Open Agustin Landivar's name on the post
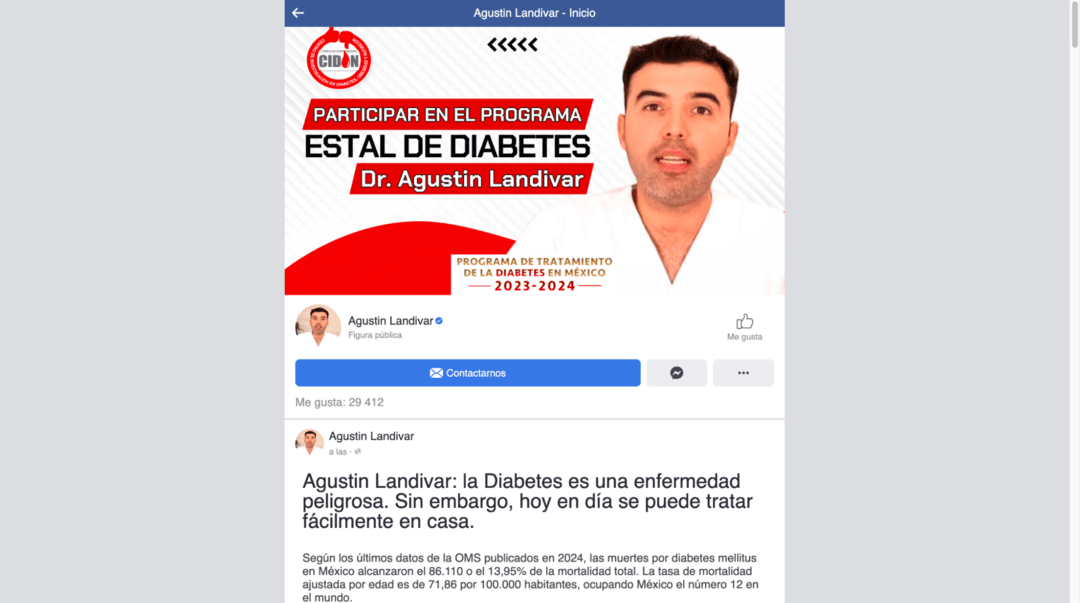Screen dimensions: 1080x603 371,436
